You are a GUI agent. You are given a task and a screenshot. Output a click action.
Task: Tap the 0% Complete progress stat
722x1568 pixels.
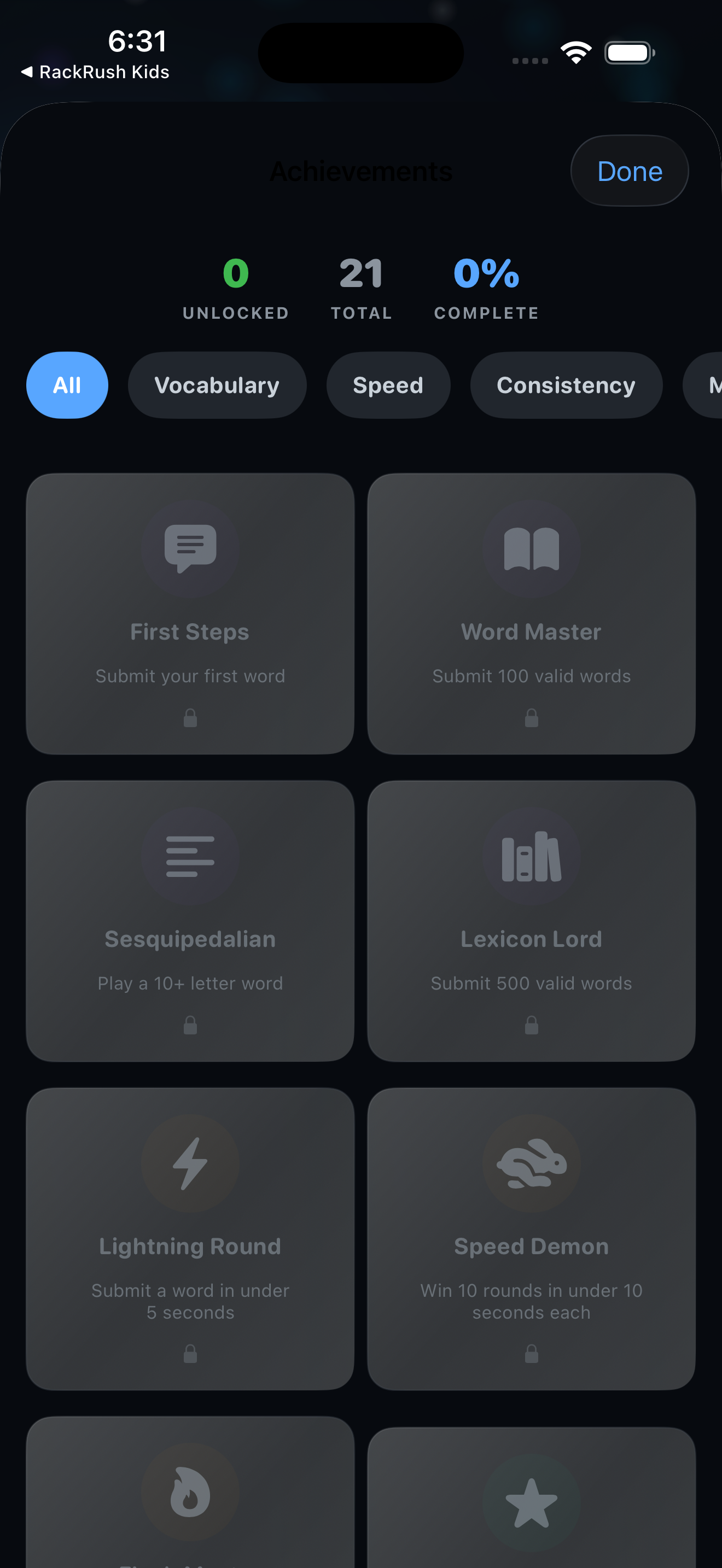click(x=486, y=286)
